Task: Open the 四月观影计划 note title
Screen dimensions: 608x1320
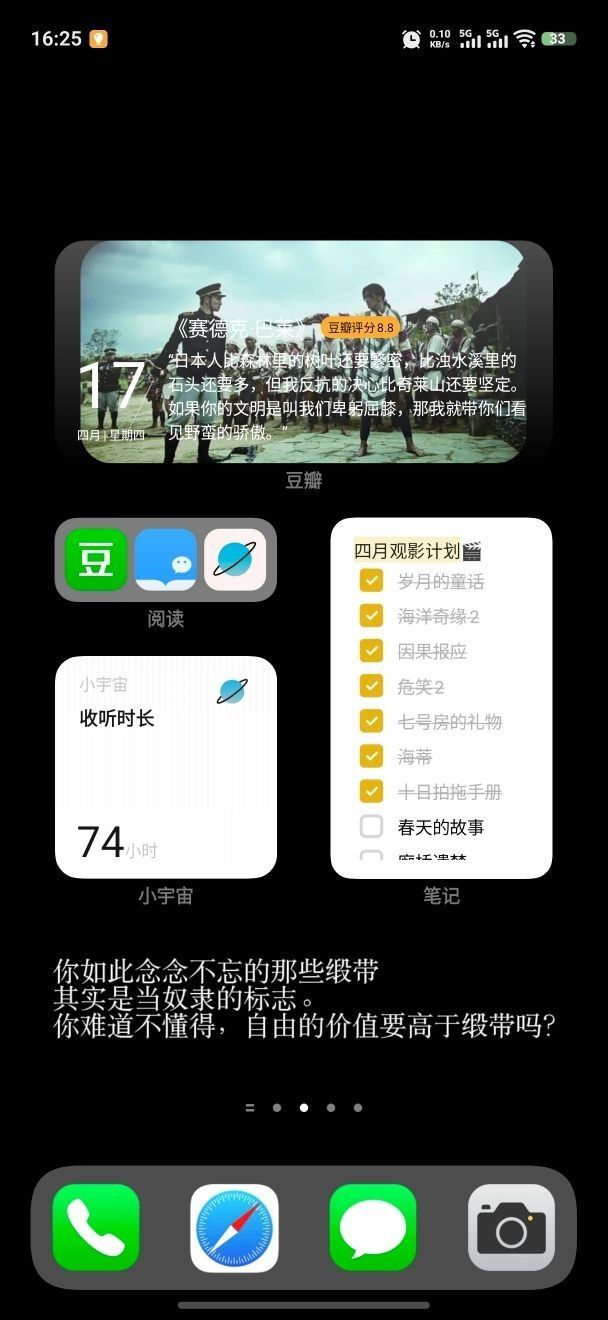Action: pyautogui.click(x=407, y=550)
